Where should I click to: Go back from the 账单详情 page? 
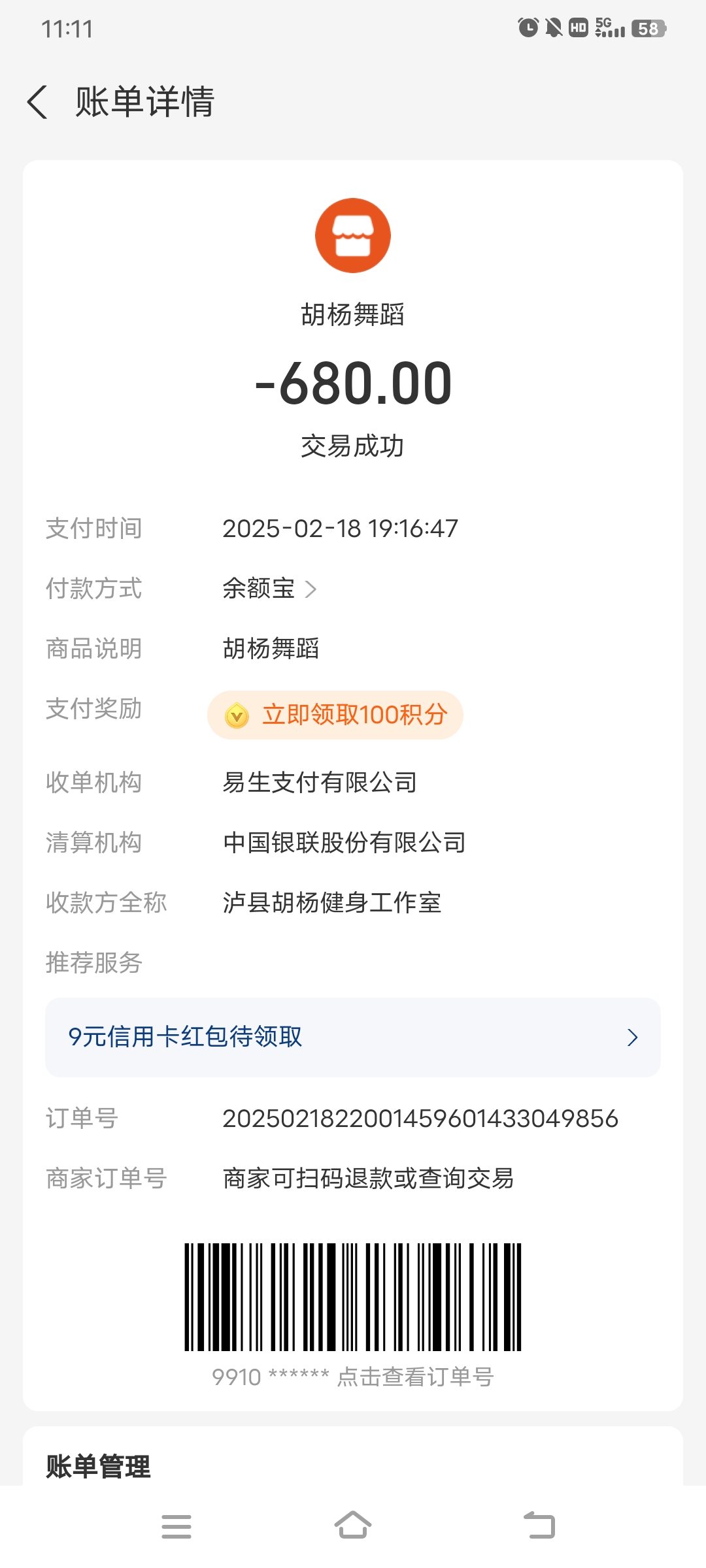pos(38,102)
